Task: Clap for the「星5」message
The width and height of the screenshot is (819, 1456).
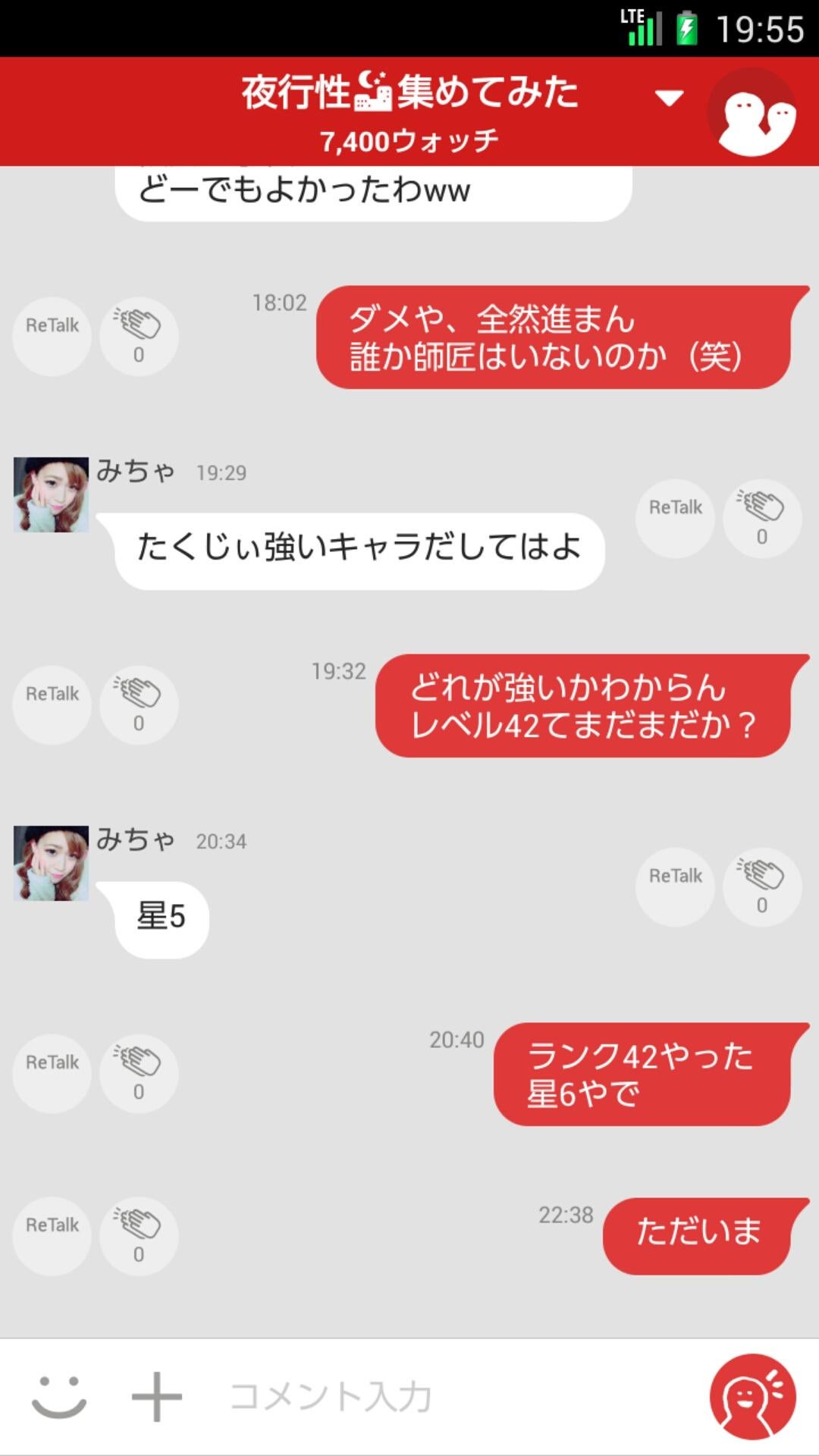Action: (761, 887)
